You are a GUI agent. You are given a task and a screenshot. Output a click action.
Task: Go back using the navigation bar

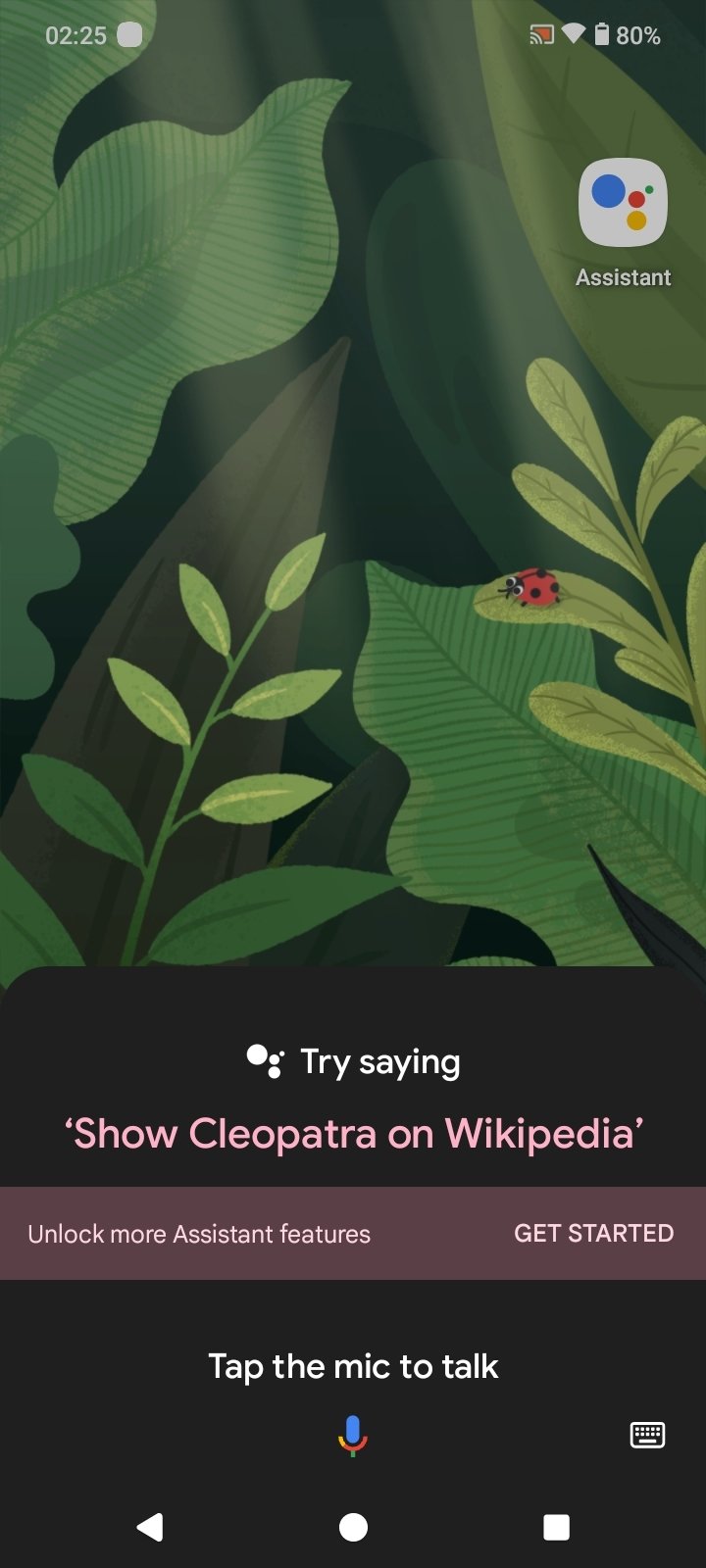tap(150, 1527)
